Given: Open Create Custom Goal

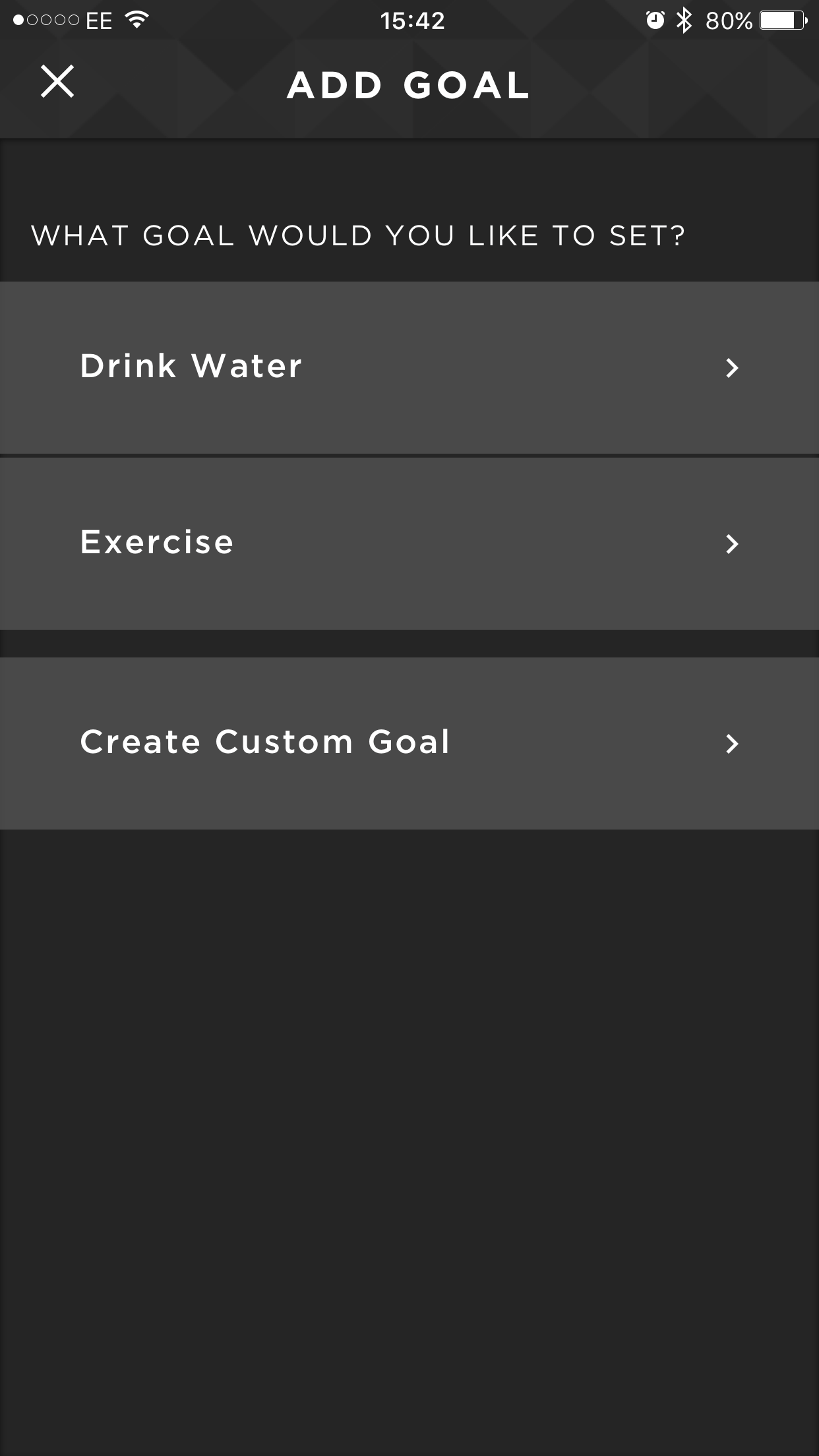Looking at the screenshot, I should point(409,743).
